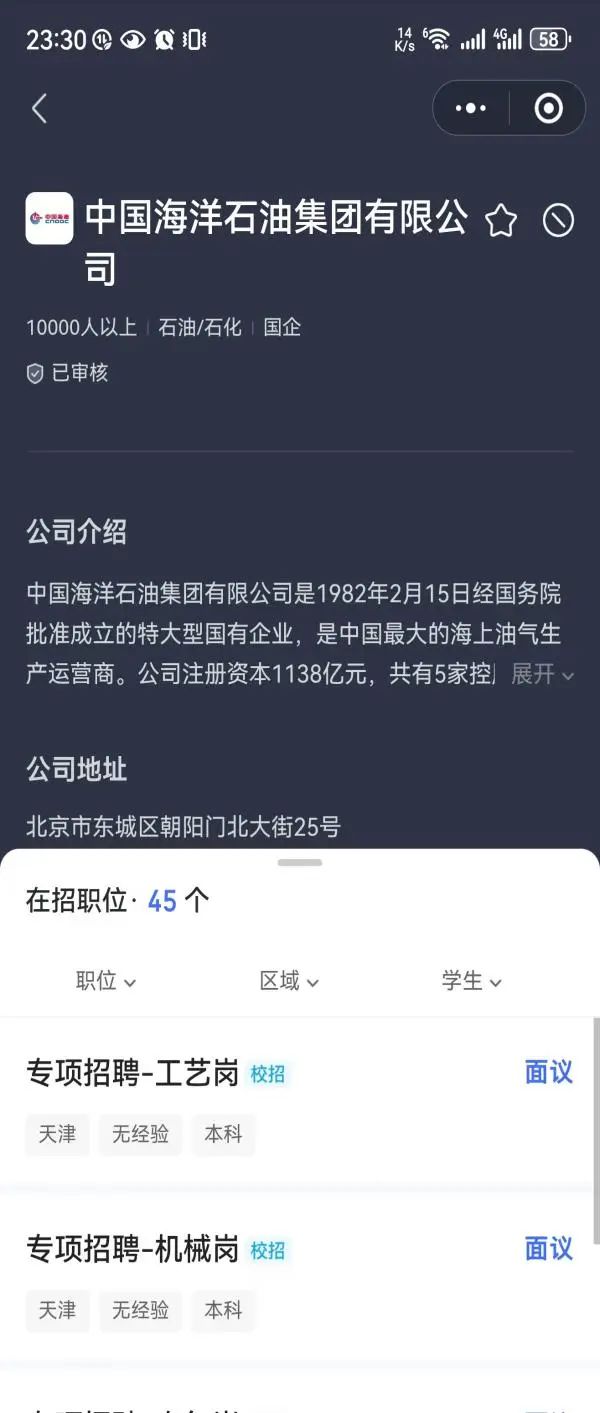Go back using the top-left arrow
Screen dimensions: 600x1413
point(40,108)
